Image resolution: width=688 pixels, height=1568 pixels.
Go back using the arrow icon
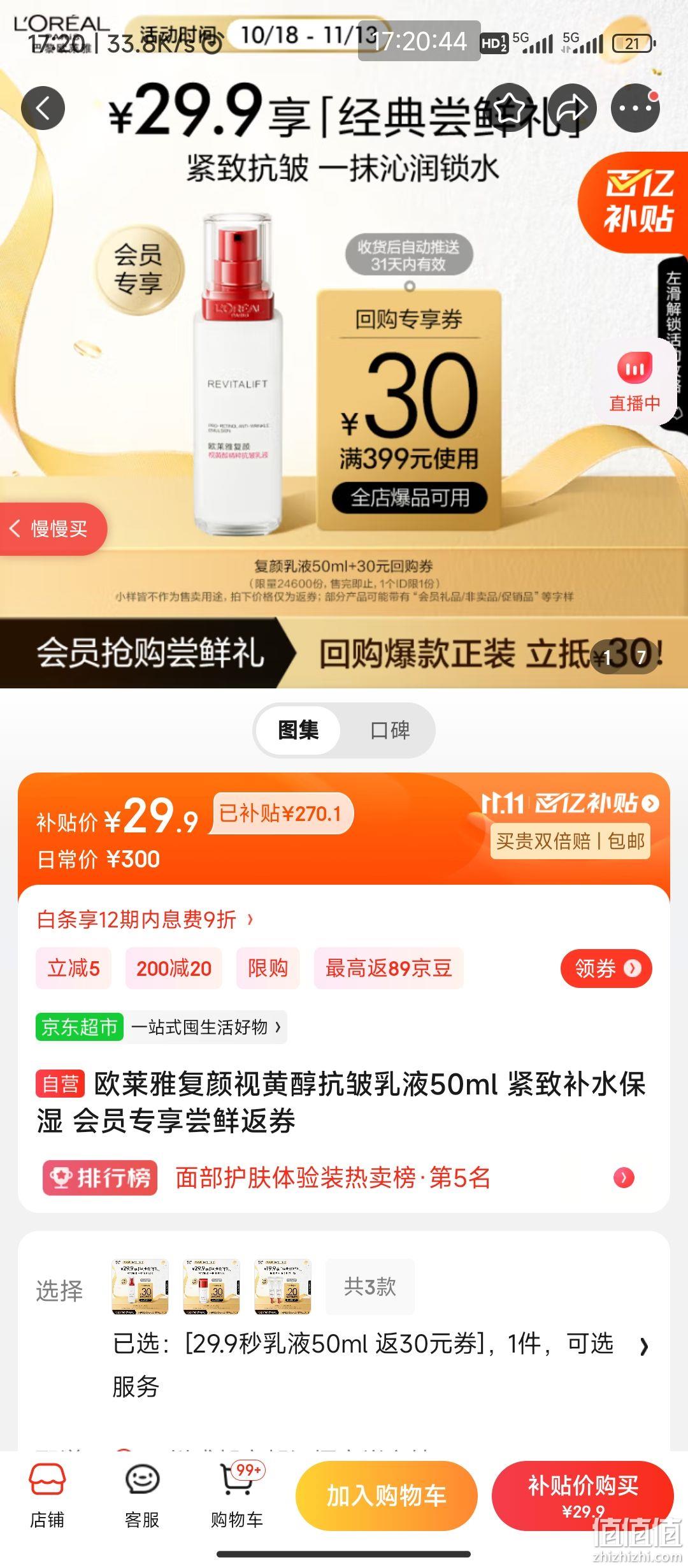[x=43, y=108]
